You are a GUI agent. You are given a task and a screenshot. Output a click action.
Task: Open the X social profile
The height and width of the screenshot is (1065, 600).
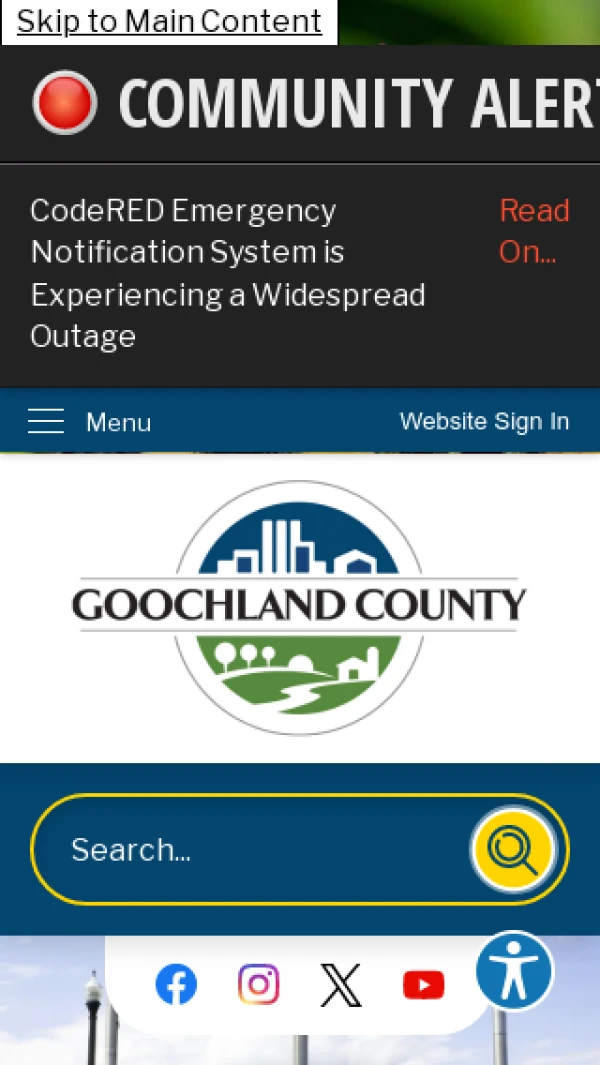point(340,985)
